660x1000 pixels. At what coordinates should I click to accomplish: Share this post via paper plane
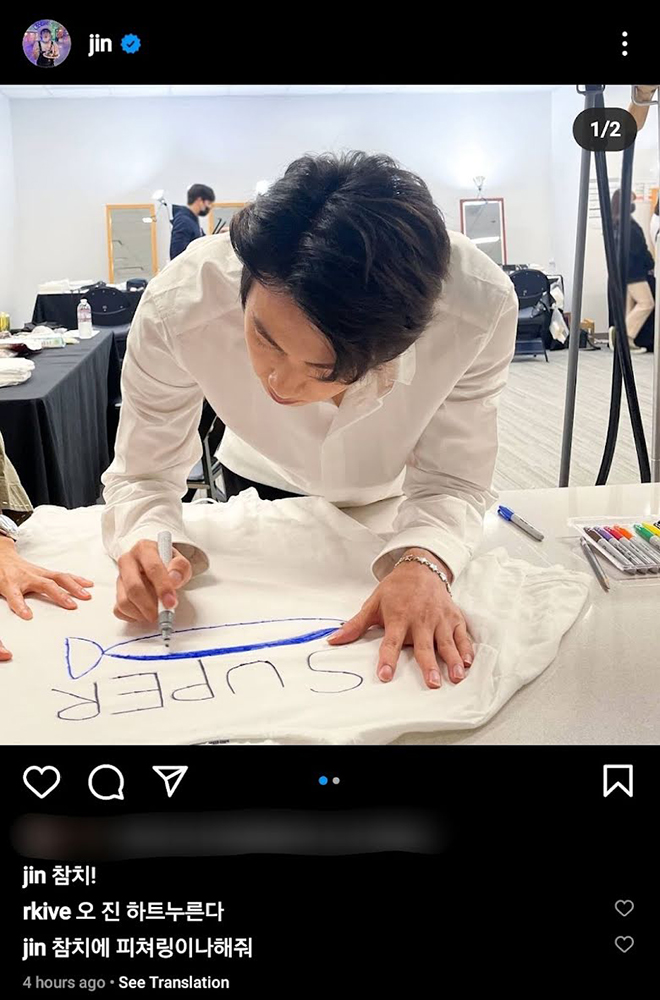point(170,780)
